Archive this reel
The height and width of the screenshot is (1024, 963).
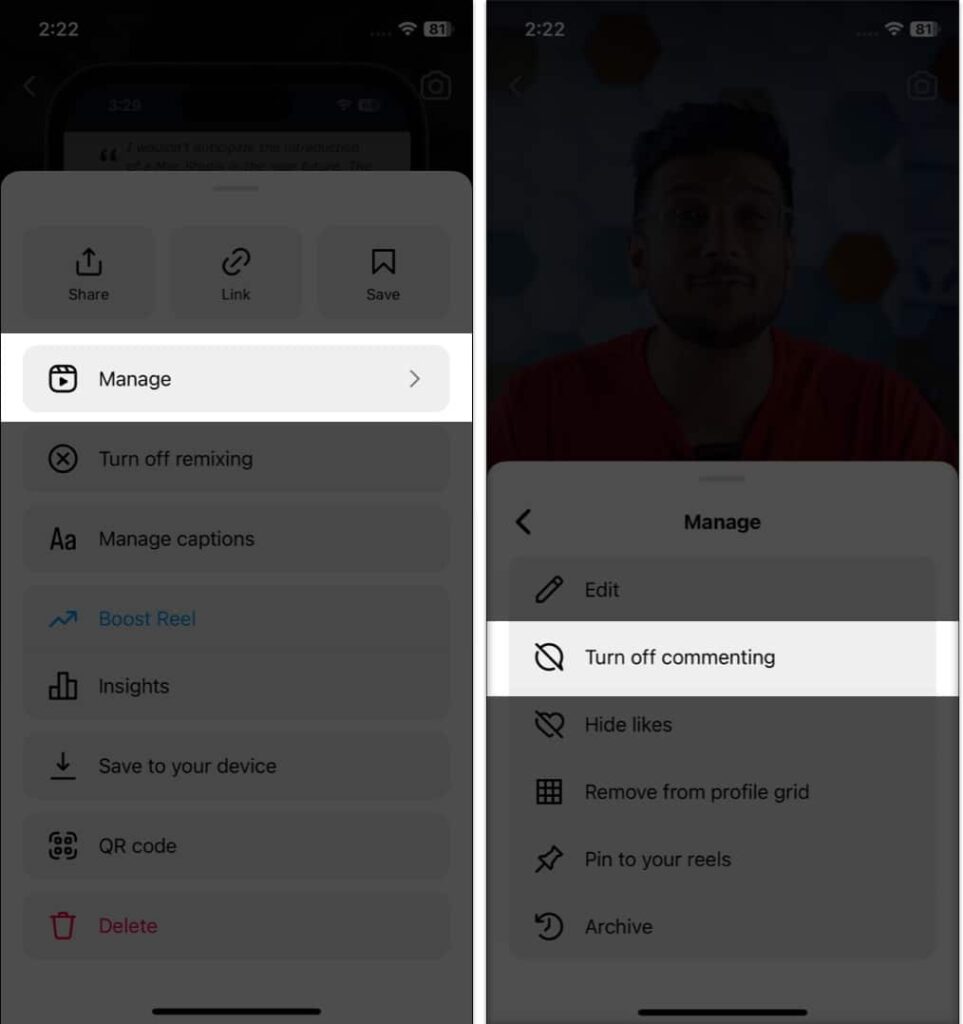(x=720, y=926)
